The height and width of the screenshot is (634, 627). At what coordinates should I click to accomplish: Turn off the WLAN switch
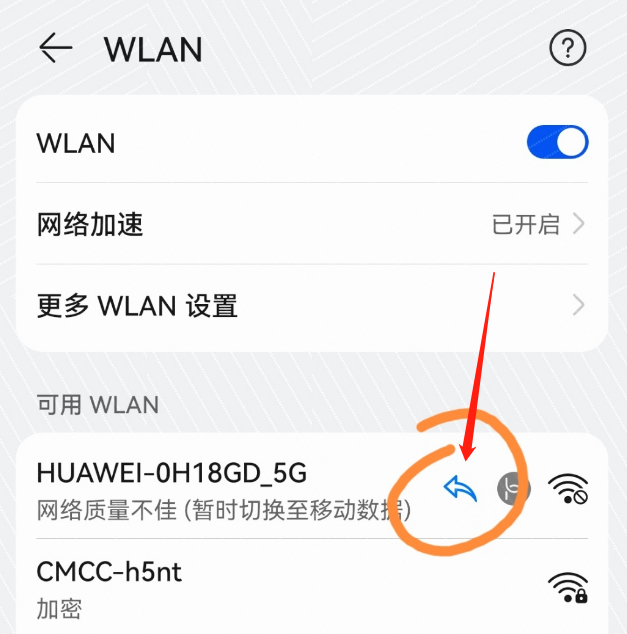click(x=557, y=143)
